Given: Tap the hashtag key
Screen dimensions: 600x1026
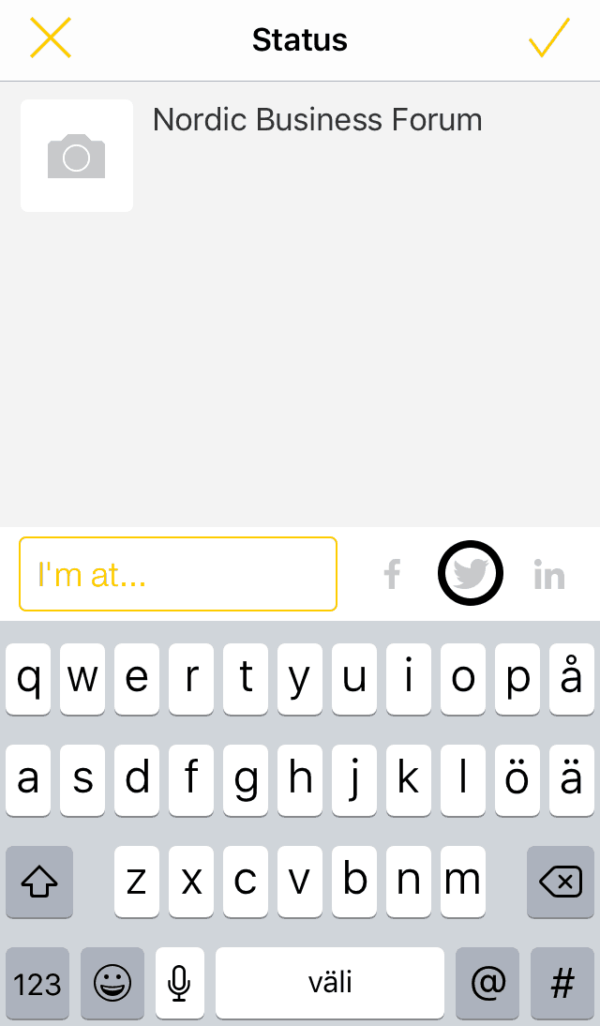Looking at the screenshot, I should pos(562,984).
